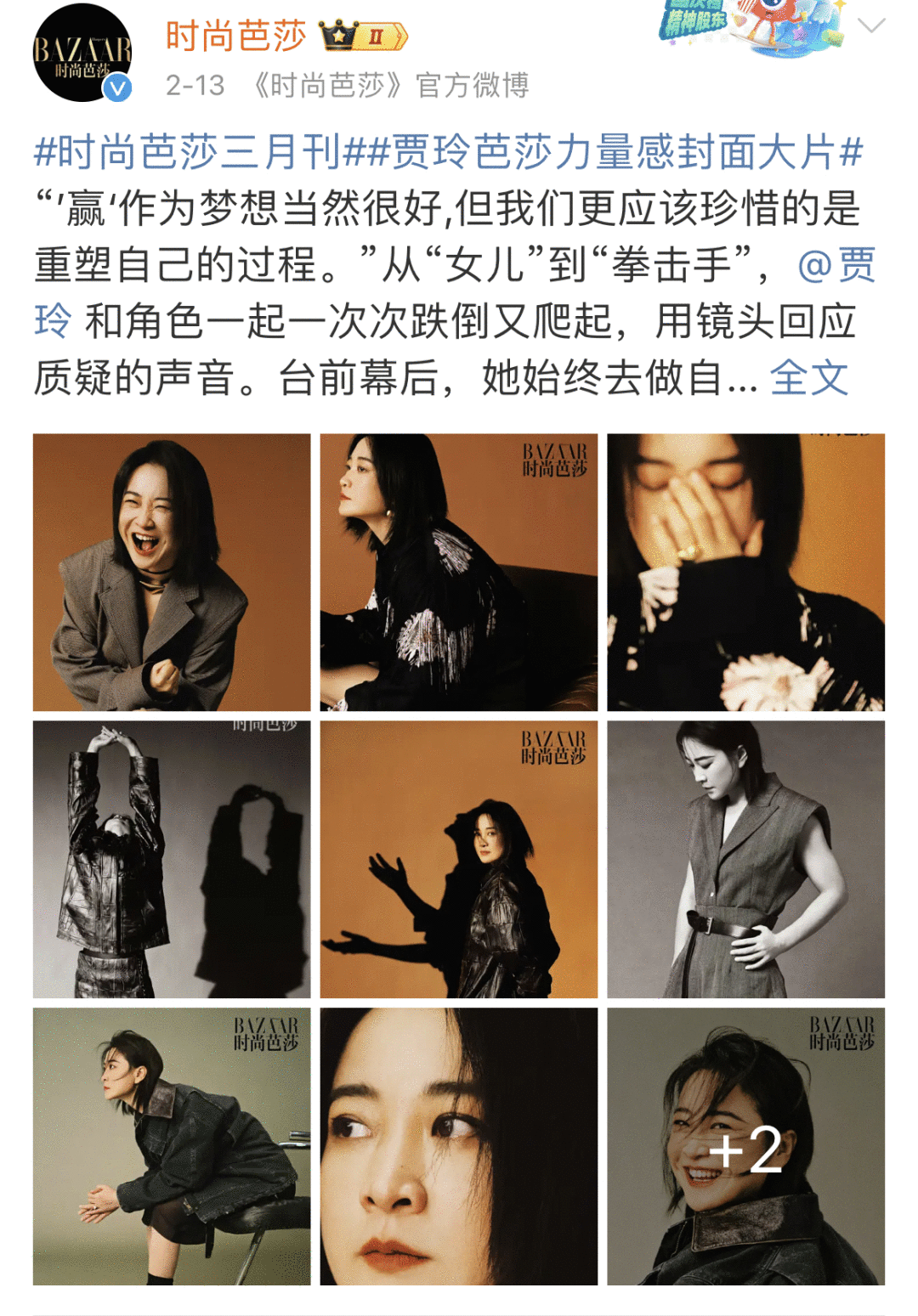This screenshot has height=1316, width=918.
Task: Tap the crown membership badge
Action: tap(363, 37)
